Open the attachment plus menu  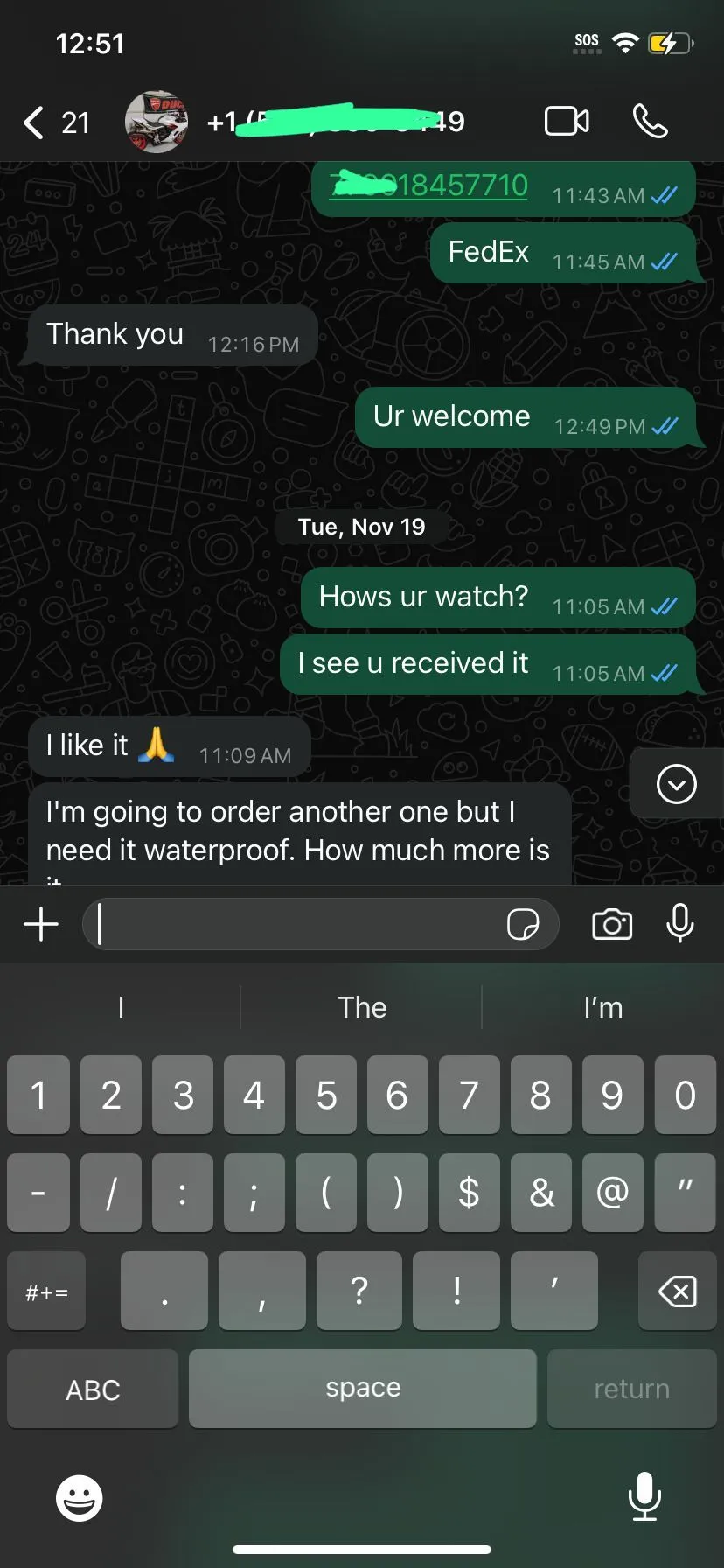[41, 924]
